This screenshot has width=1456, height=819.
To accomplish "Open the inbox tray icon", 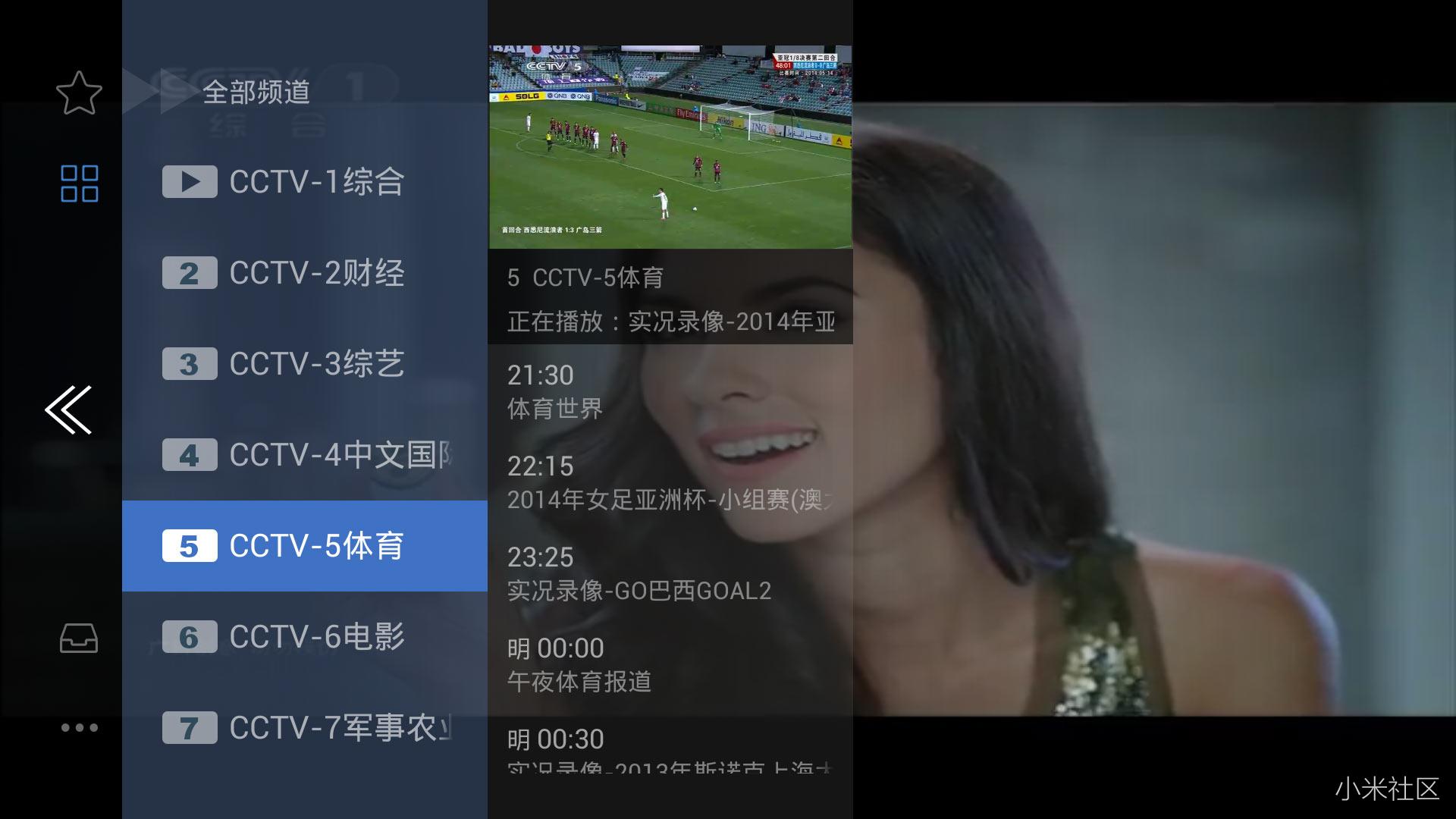I will point(79,639).
